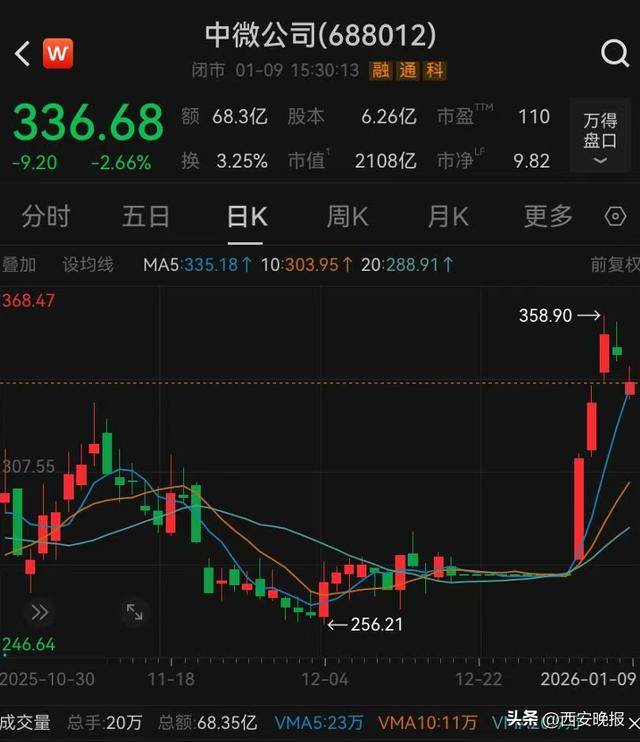The image size is (640, 742).
Task: Go back using the arrow icon
Action: coord(22,53)
